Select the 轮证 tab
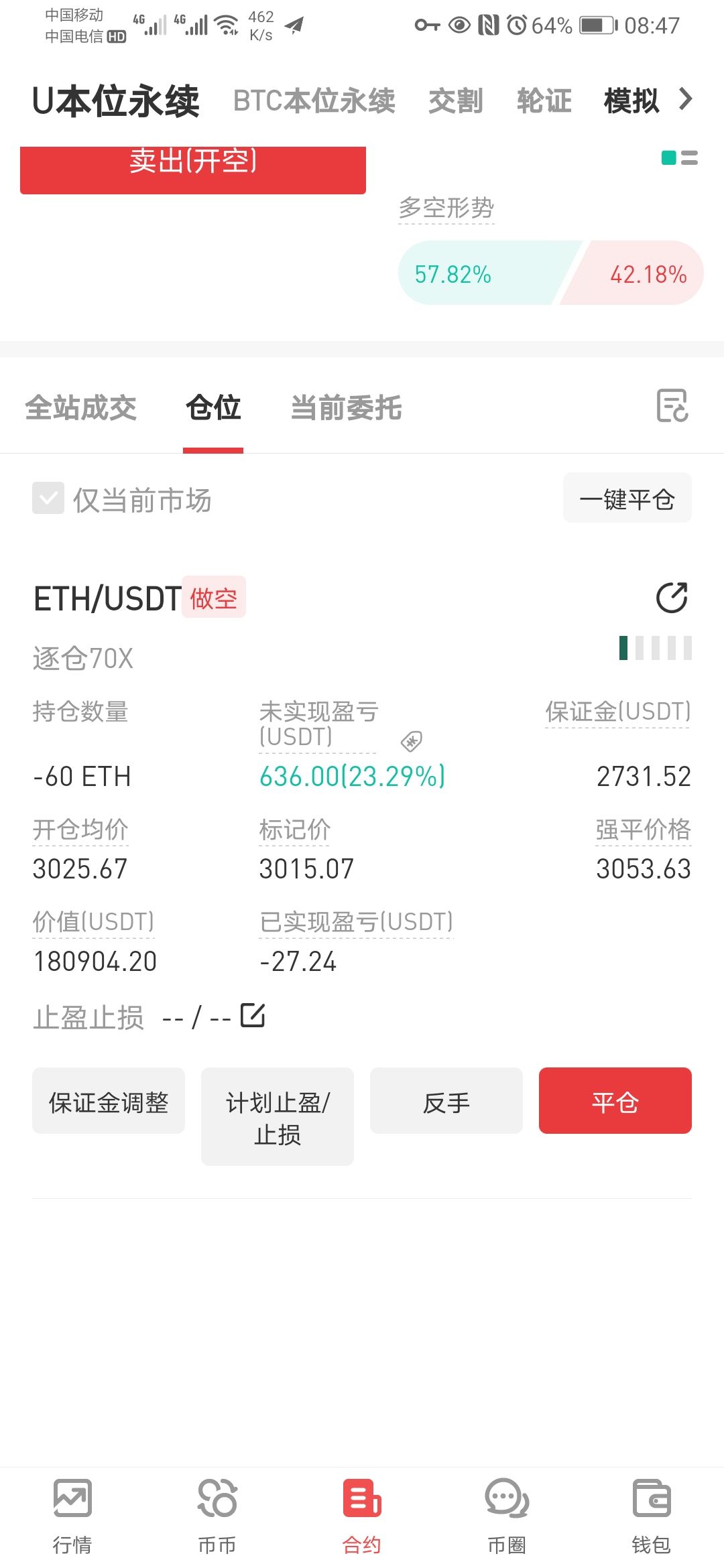Screen dimensions: 724x1568 point(544,101)
